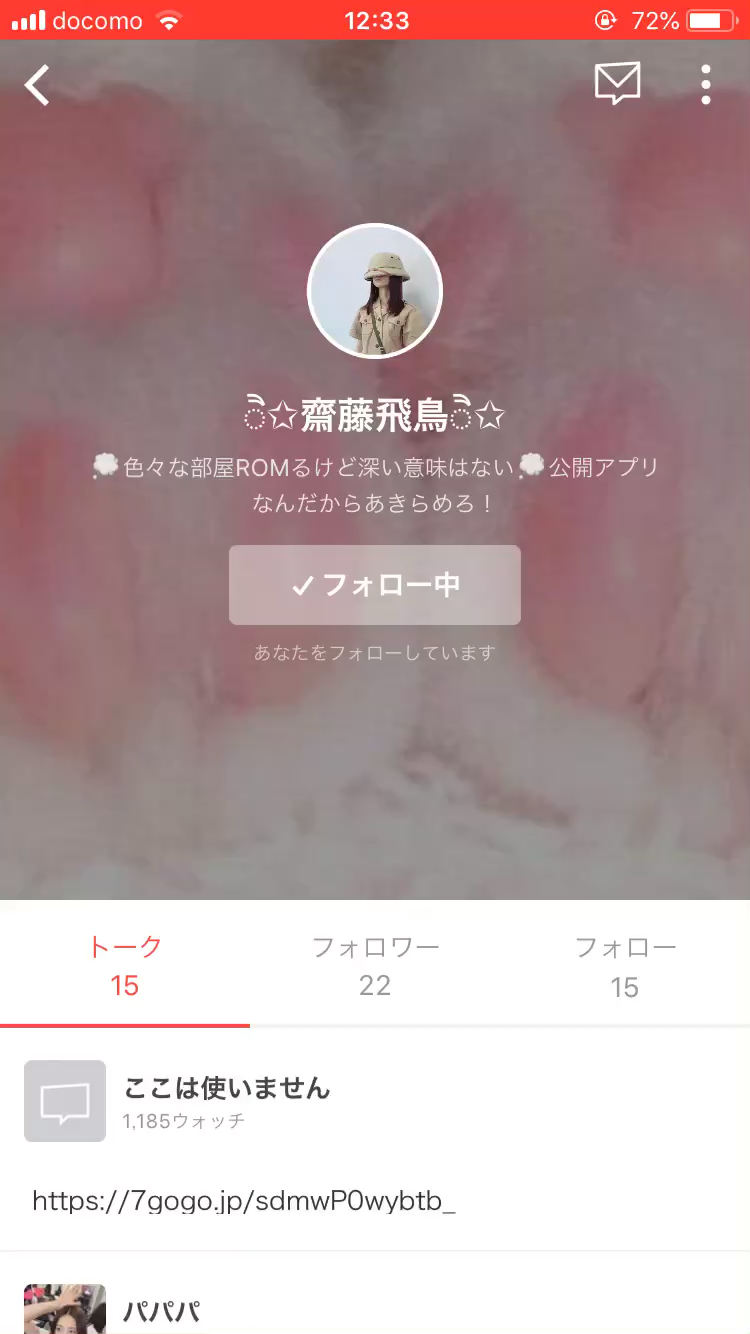Tap the back arrow to leave profile
The image size is (750, 1334).
pos(37,85)
